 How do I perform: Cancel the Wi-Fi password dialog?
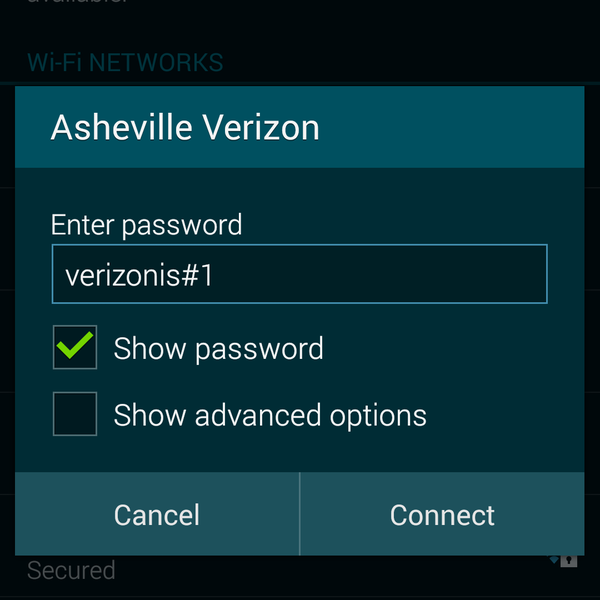coord(157,514)
